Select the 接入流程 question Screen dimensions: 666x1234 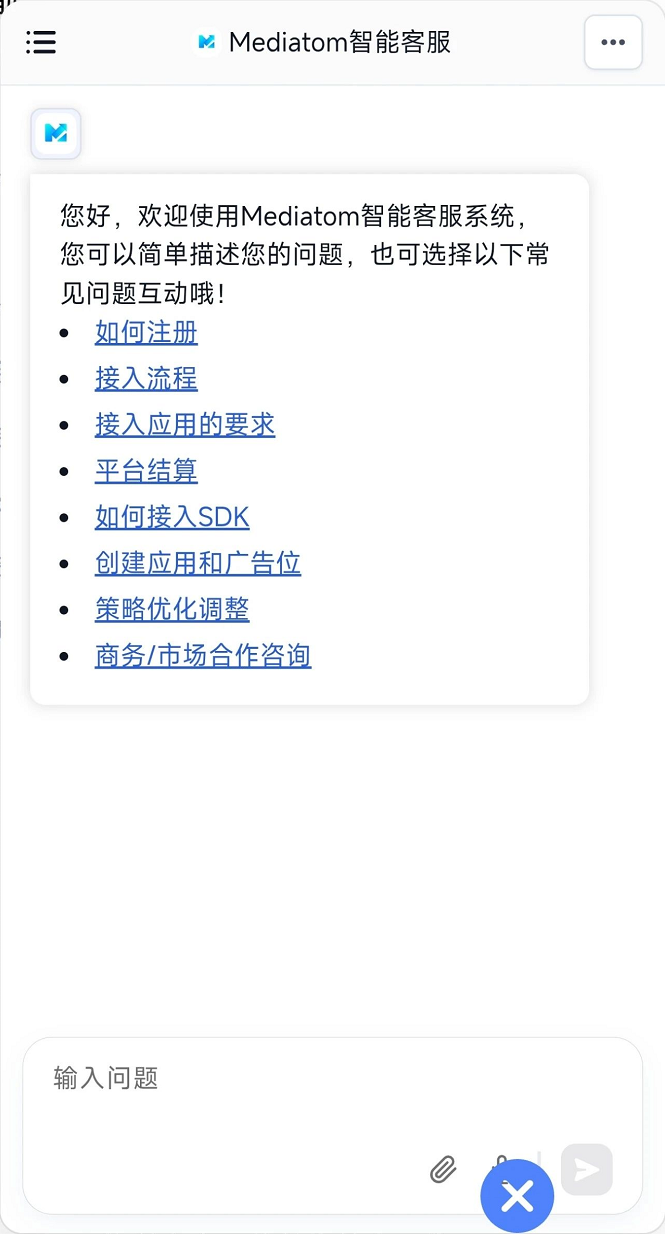coord(146,378)
